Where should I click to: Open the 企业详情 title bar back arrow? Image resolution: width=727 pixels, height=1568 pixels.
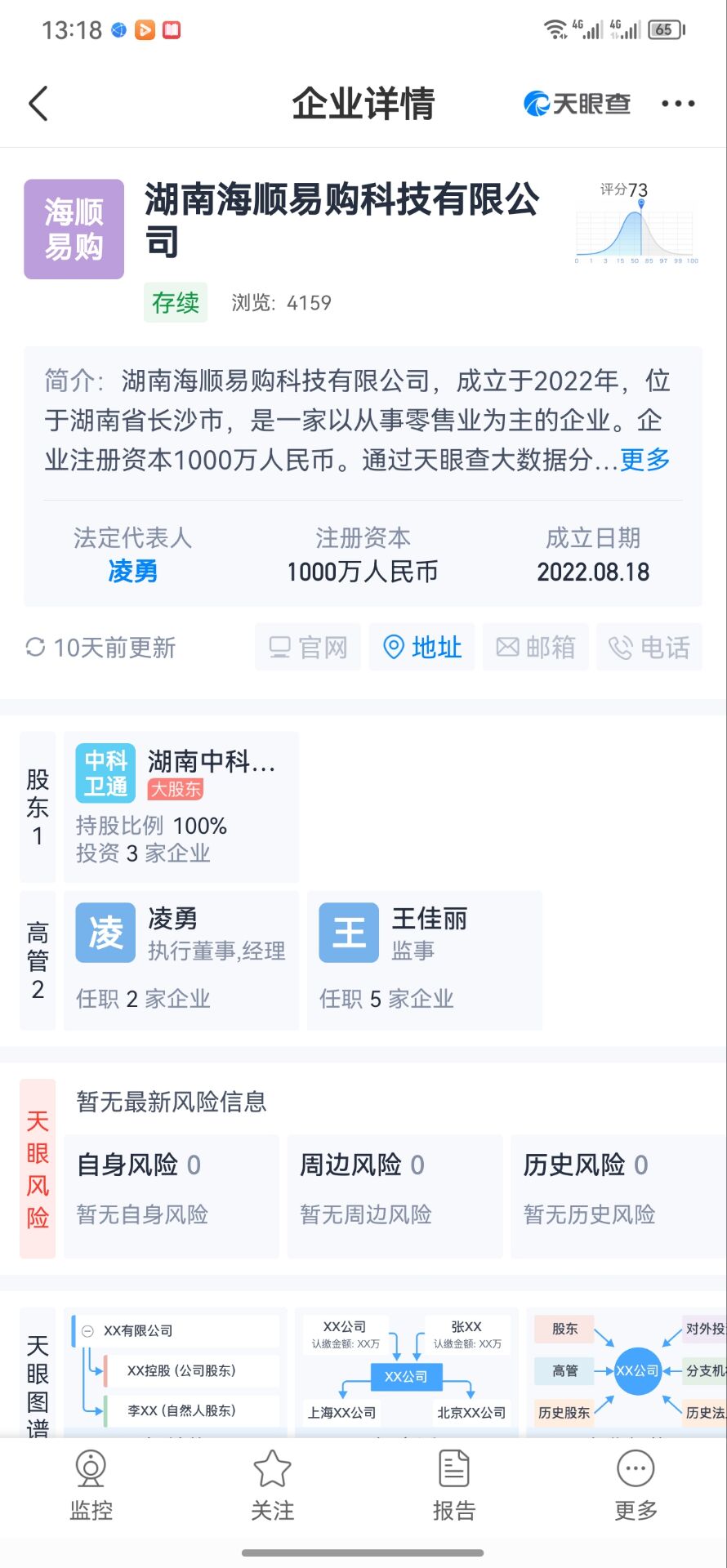(36, 103)
